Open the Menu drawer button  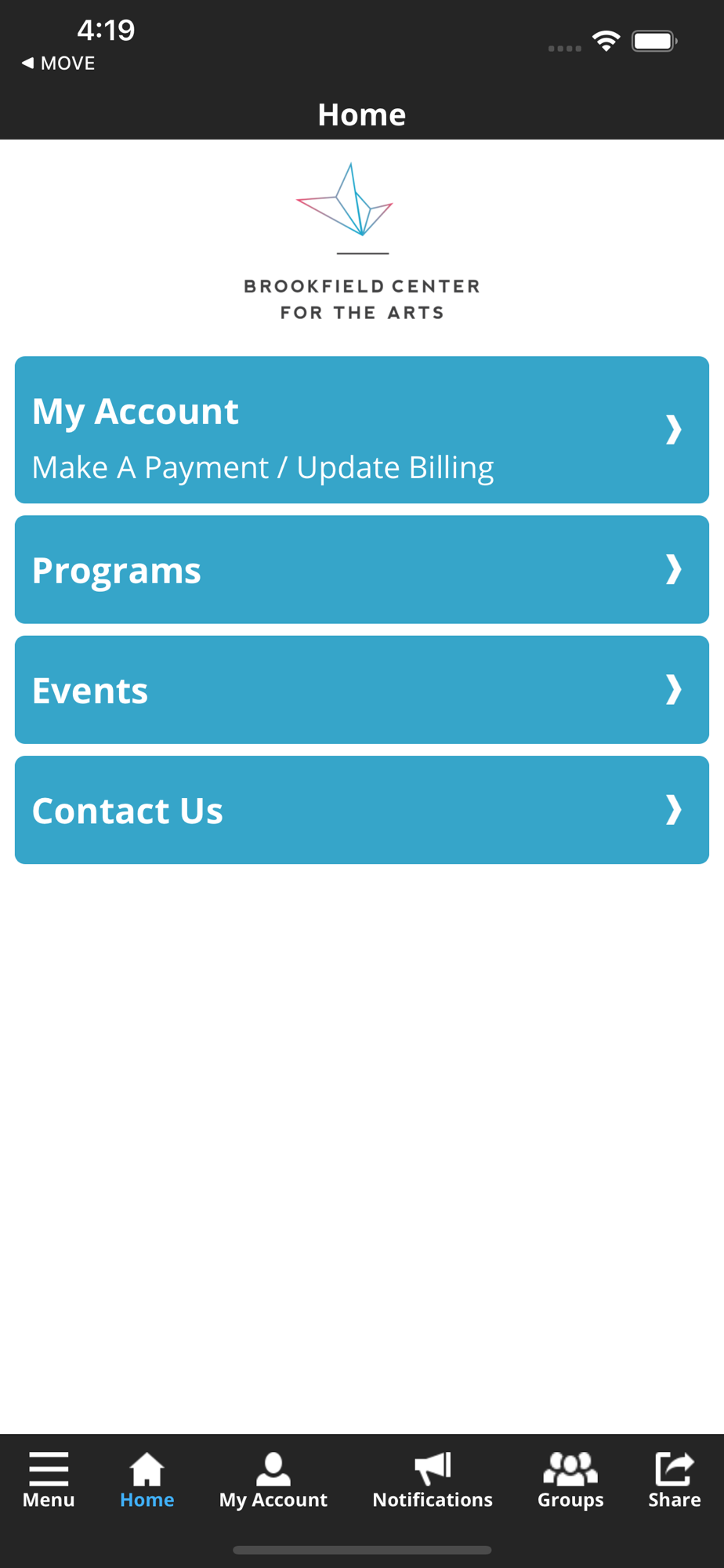(49, 1480)
